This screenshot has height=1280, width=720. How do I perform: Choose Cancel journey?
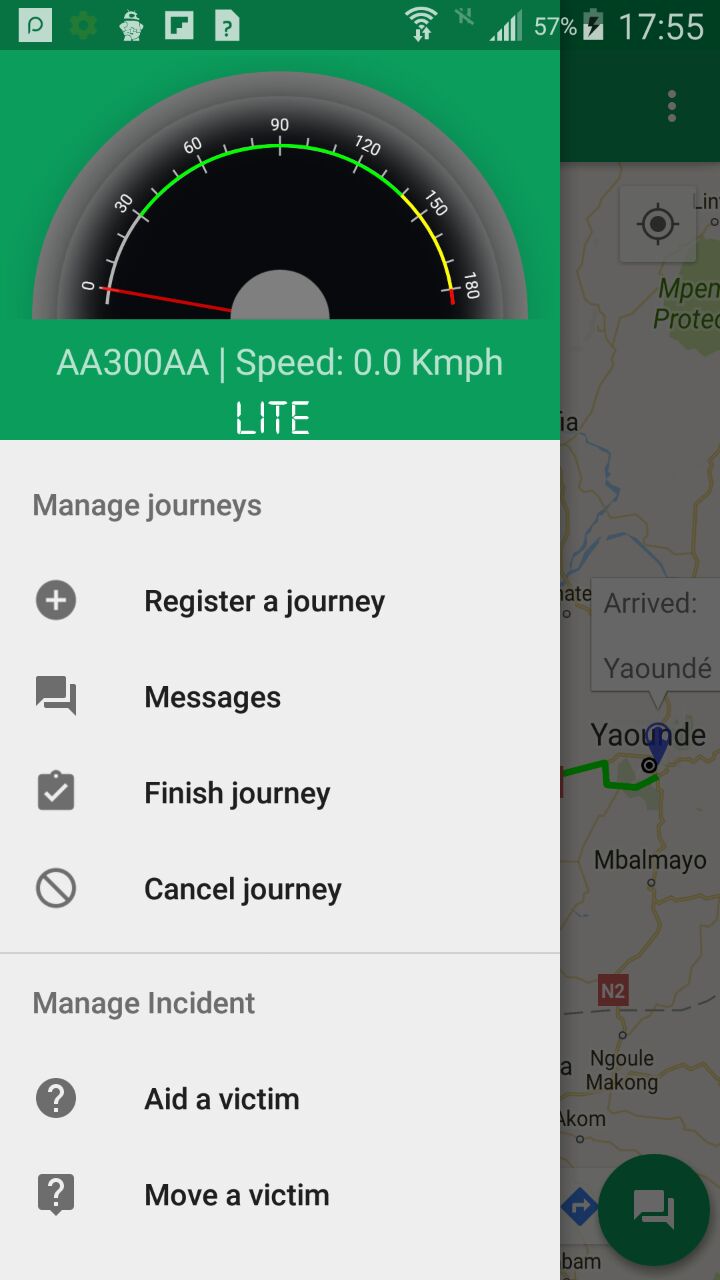click(x=280, y=889)
